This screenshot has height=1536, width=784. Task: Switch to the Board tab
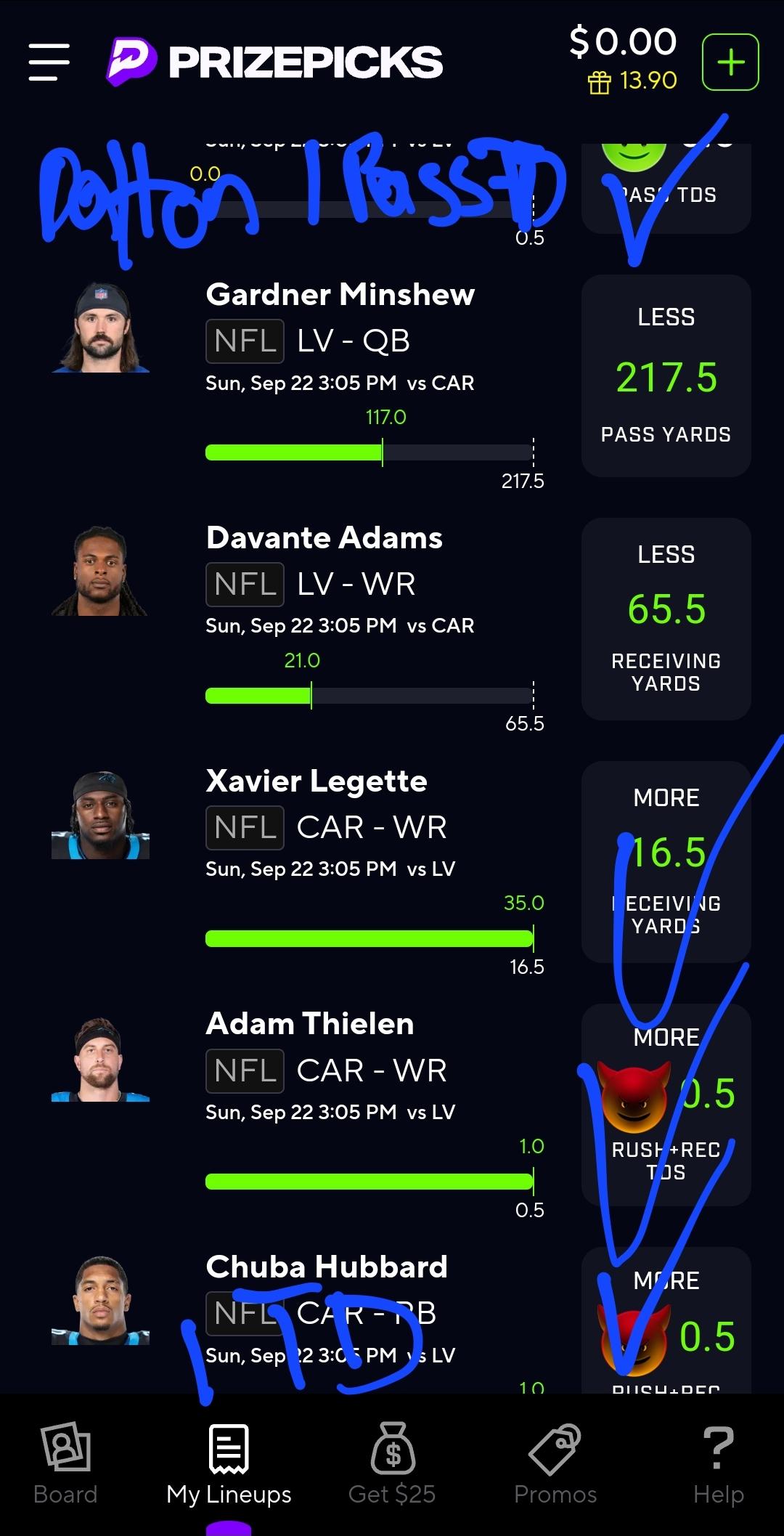[x=65, y=1463]
